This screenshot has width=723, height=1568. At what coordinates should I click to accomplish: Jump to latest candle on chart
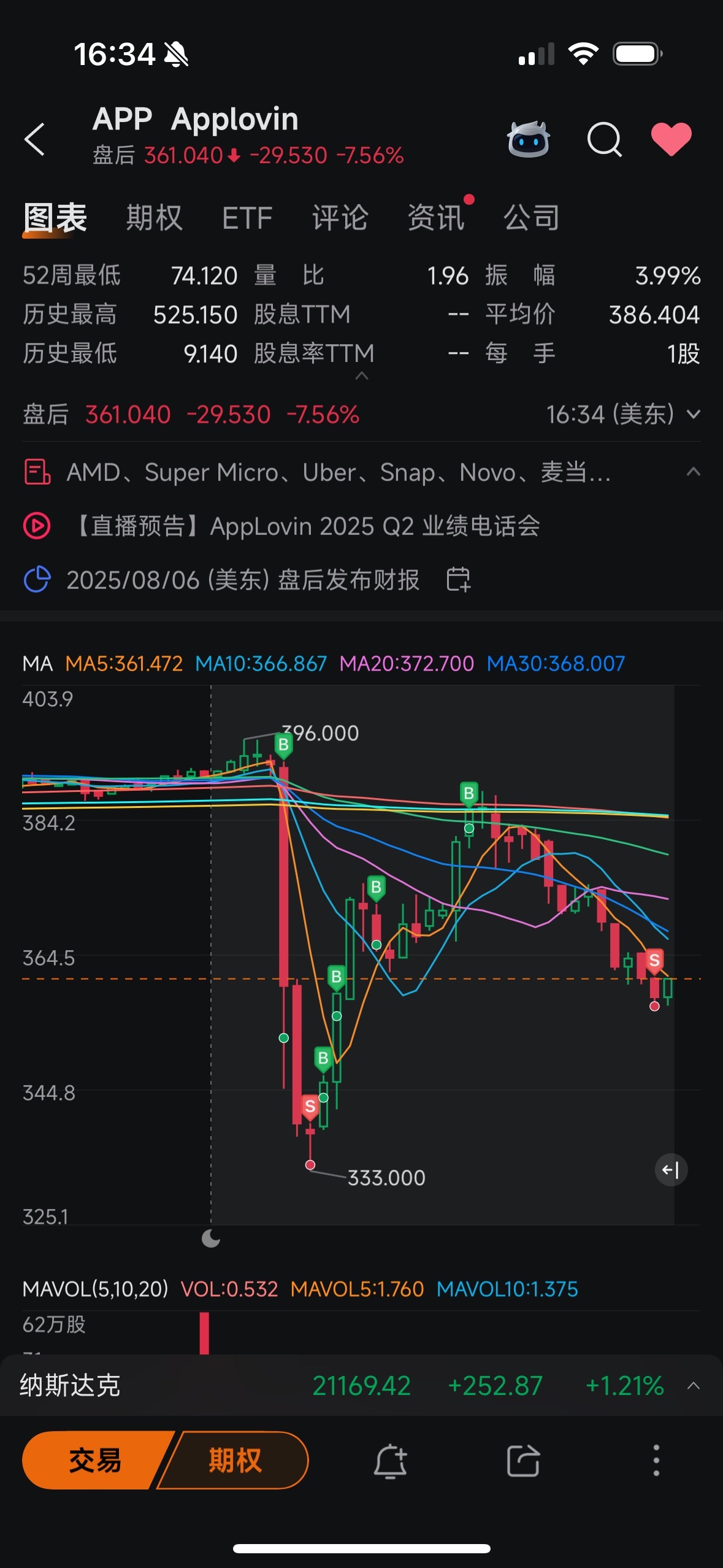coord(671,1170)
